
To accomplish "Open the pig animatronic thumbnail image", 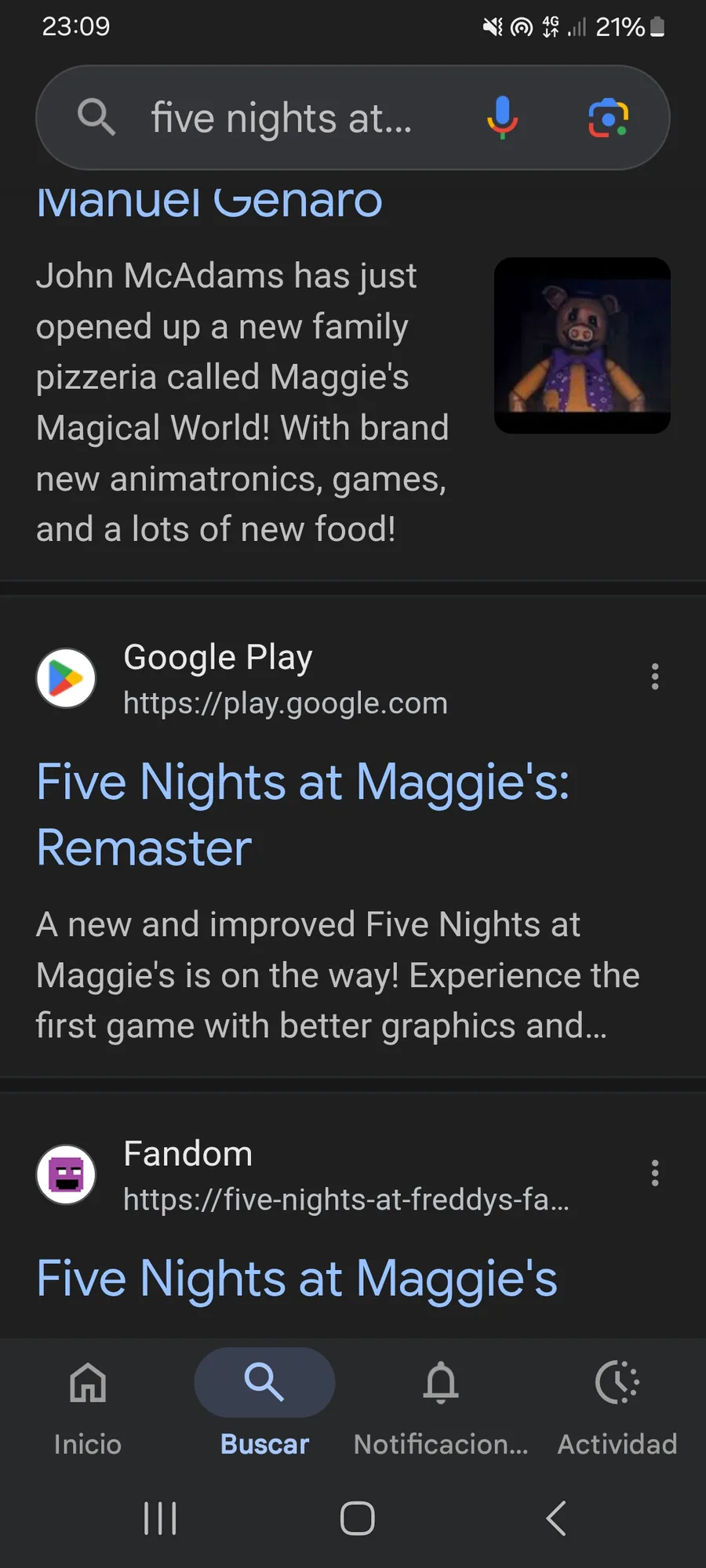I will tap(582, 345).
